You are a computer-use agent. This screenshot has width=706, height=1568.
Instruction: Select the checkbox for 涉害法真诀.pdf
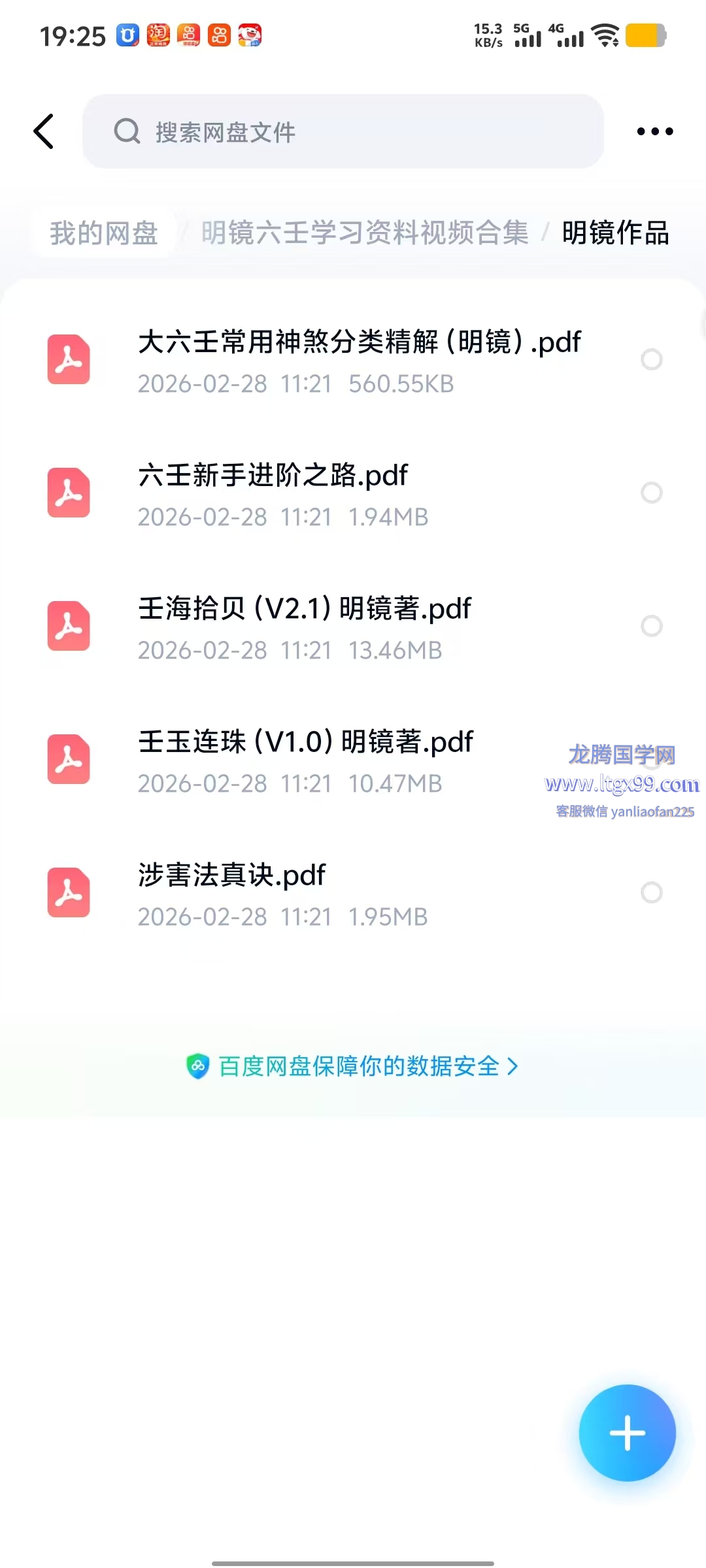pyautogui.click(x=651, y=892)
